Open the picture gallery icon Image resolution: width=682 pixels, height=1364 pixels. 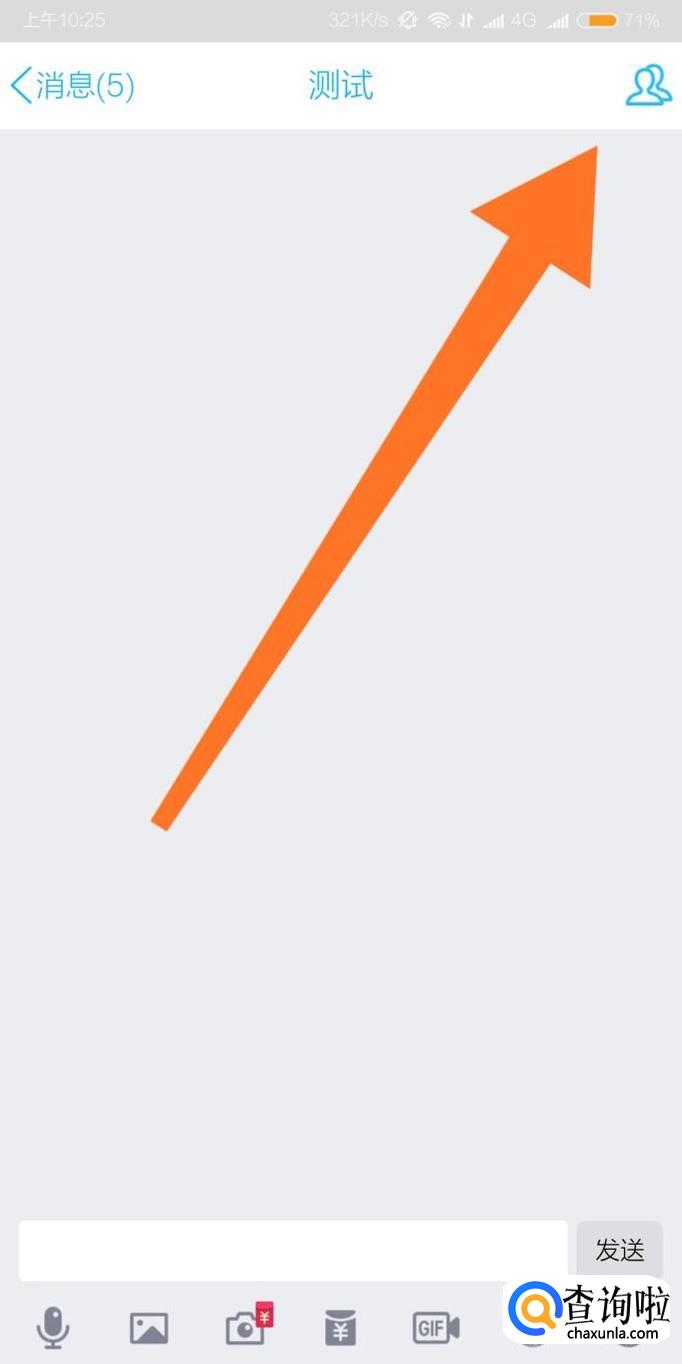[x=149, y=1328]
